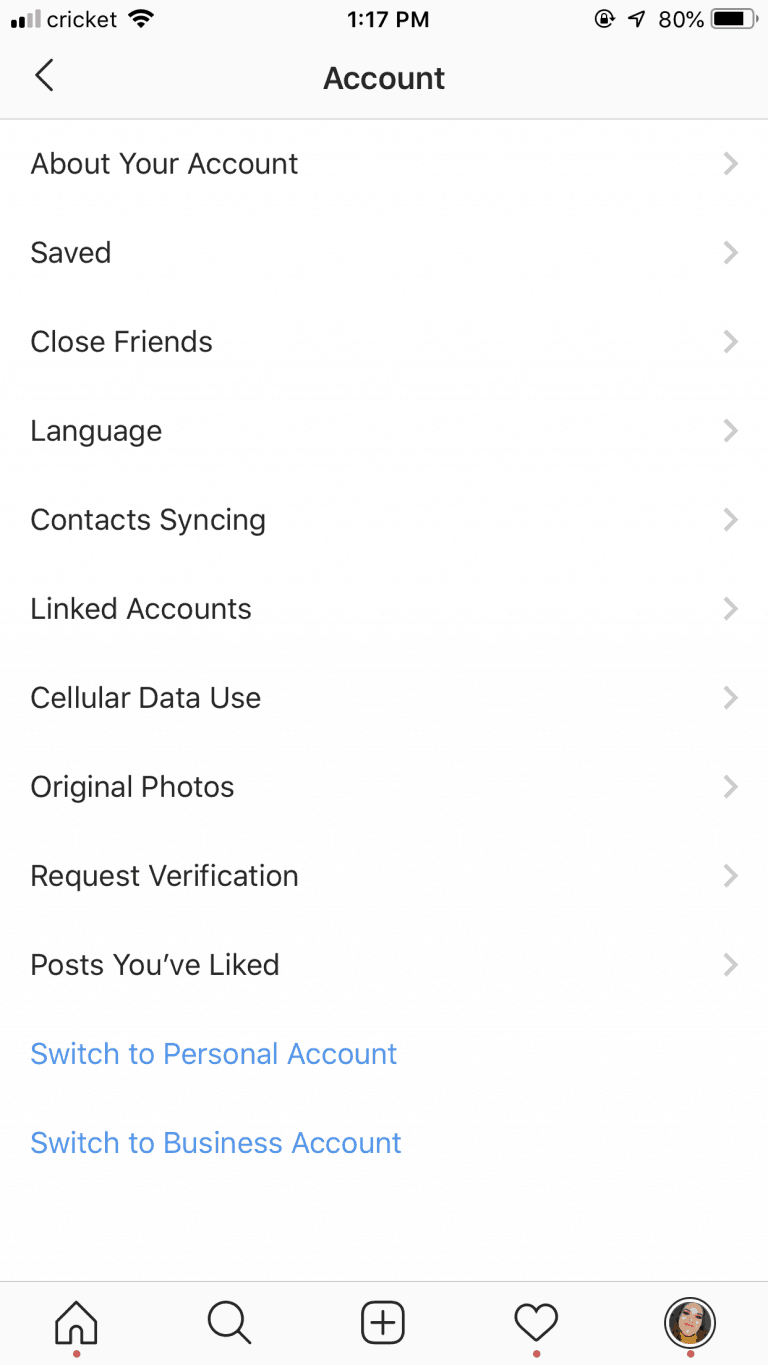This screenshot has width=768, height=1365.
Task: Tap Switch to Personal Account link
Action: (214, 1054)
